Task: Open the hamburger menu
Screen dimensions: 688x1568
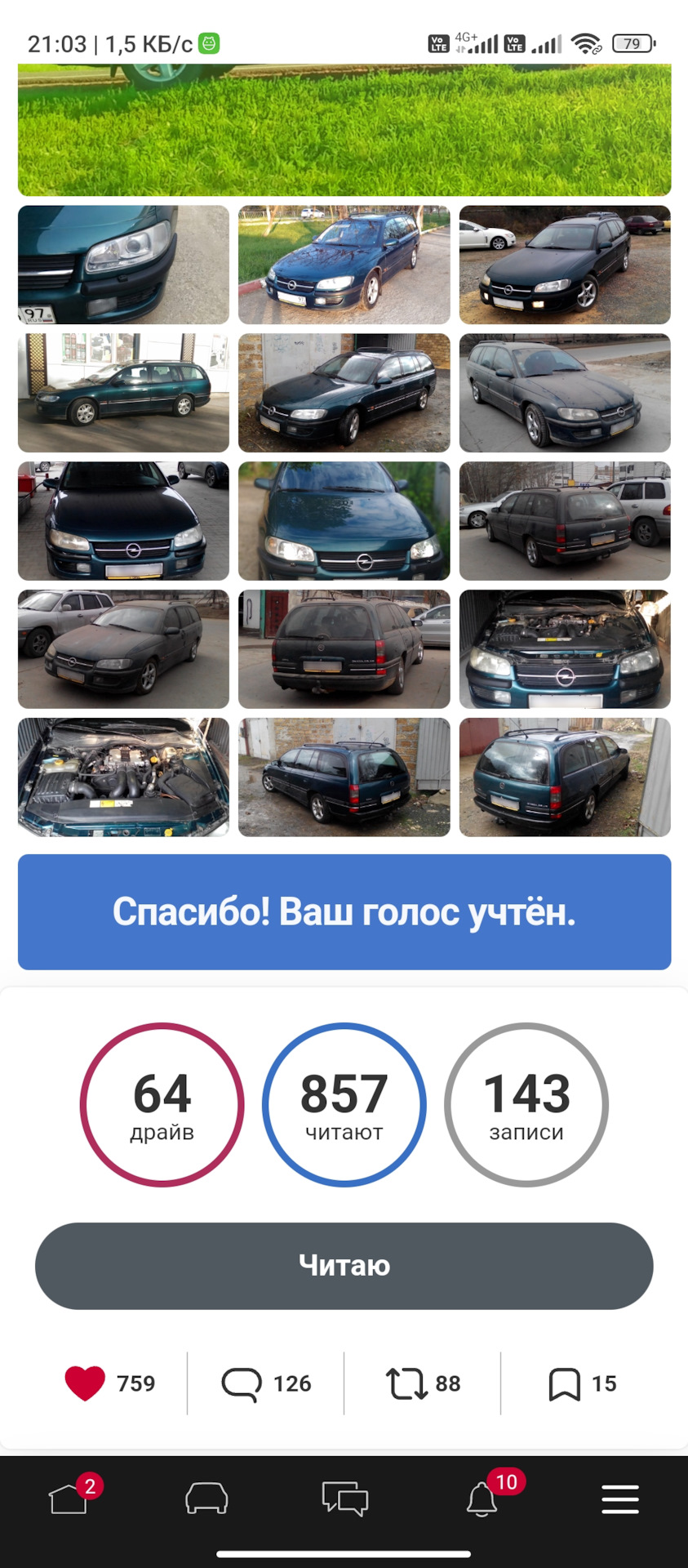Action: [x=619, y=1499]
